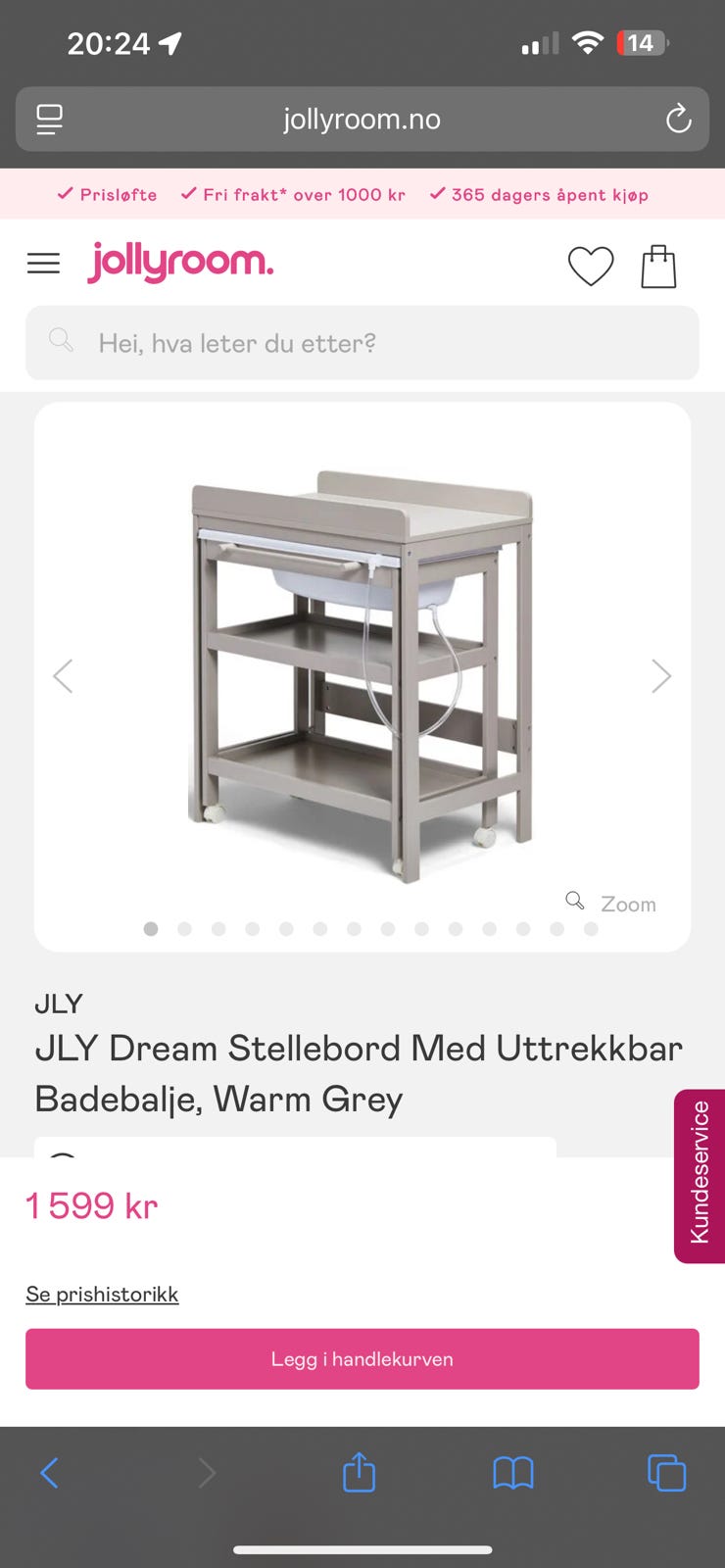725x1568 pixels.
Task: Click the jollyroom logo
Action: [x=179, y=263]
